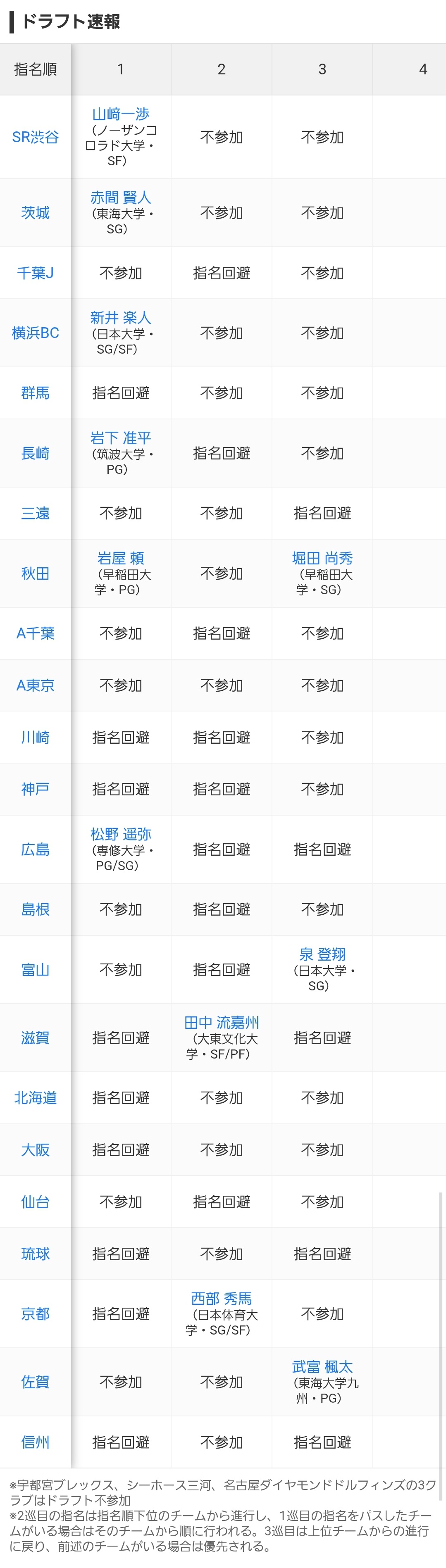This screenshot has height=1568, width=446.
Task: Select player 赤間 賢人
Action: [x=121, y=197]
